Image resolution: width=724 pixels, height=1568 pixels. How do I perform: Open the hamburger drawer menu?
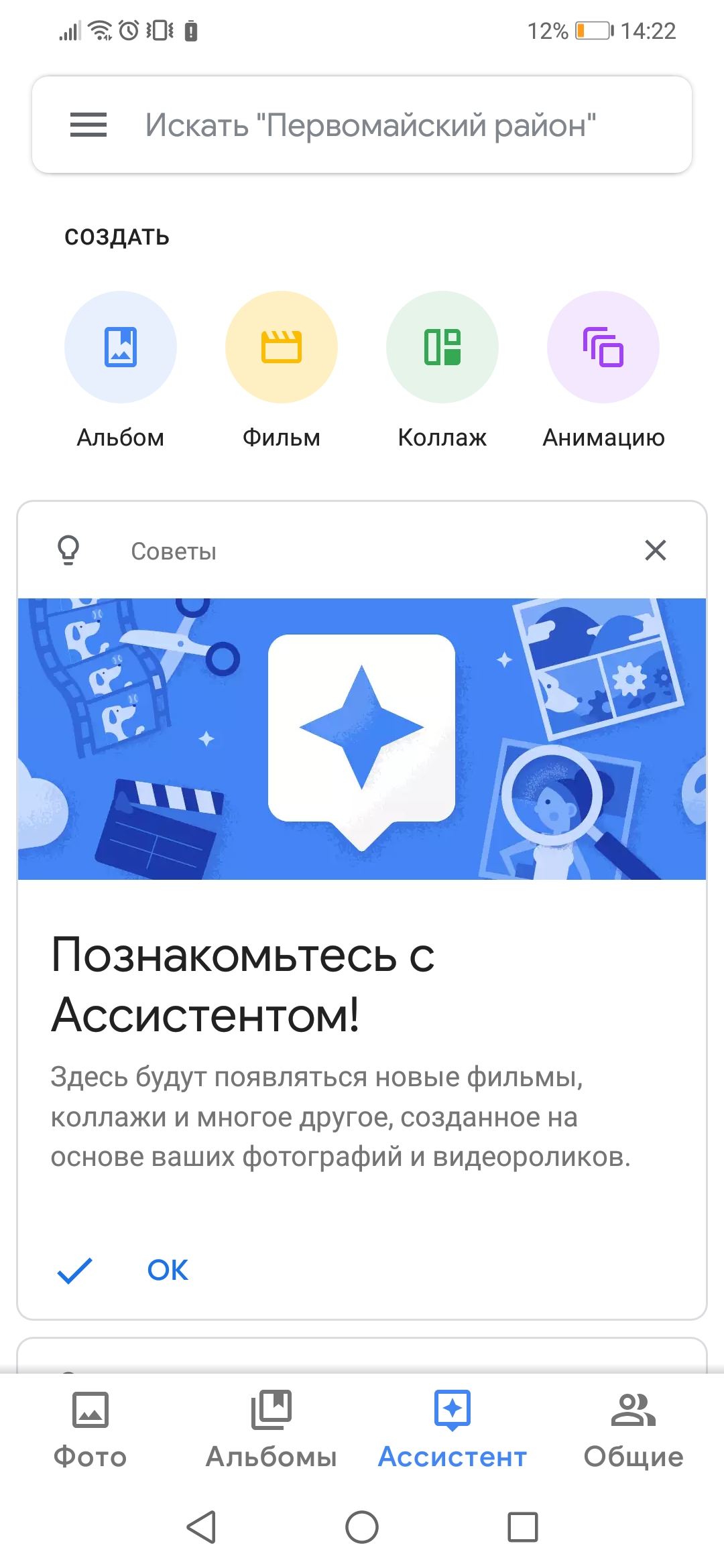click(x=88, y=125)
